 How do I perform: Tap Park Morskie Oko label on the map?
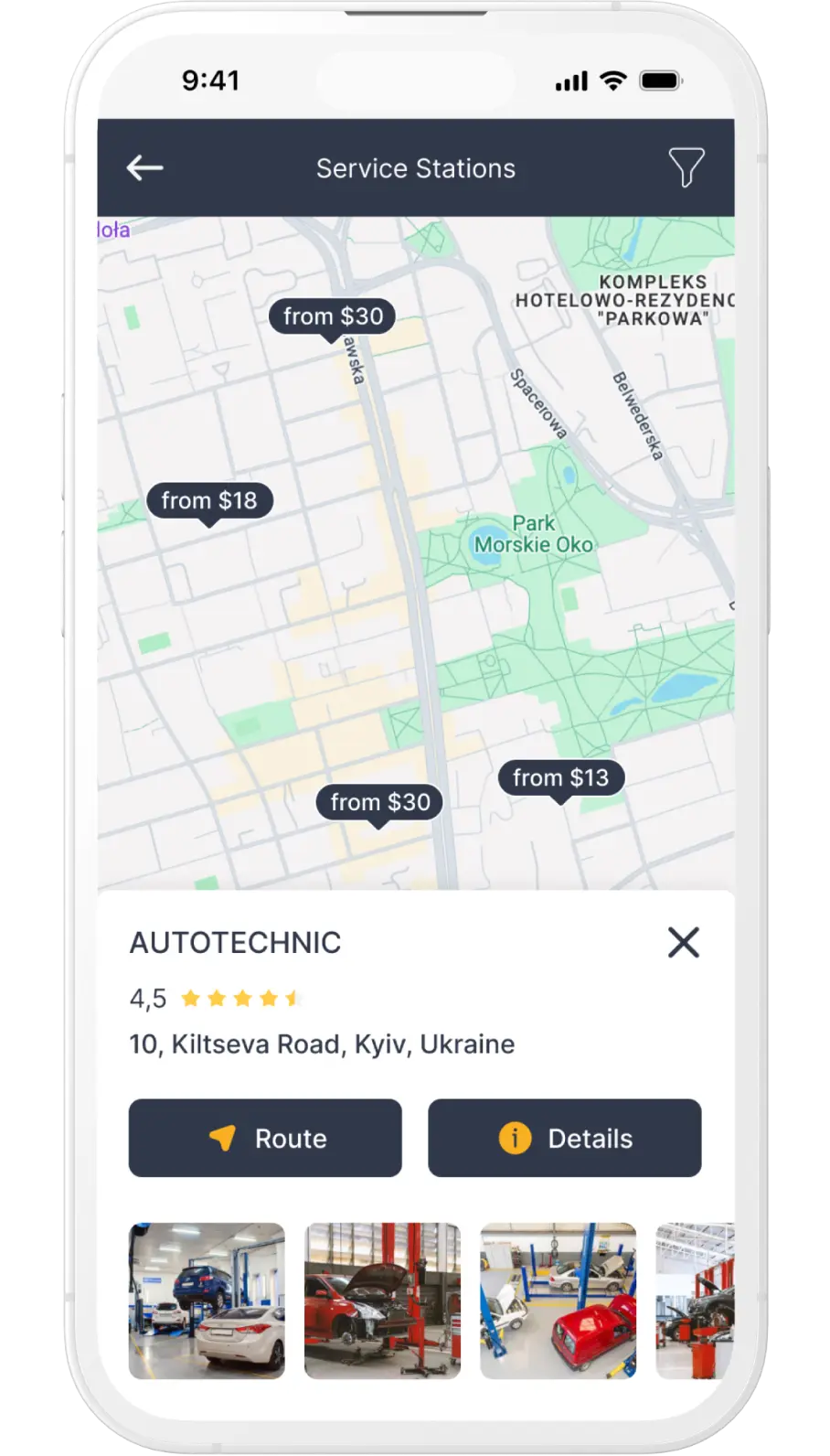point(534,533)
